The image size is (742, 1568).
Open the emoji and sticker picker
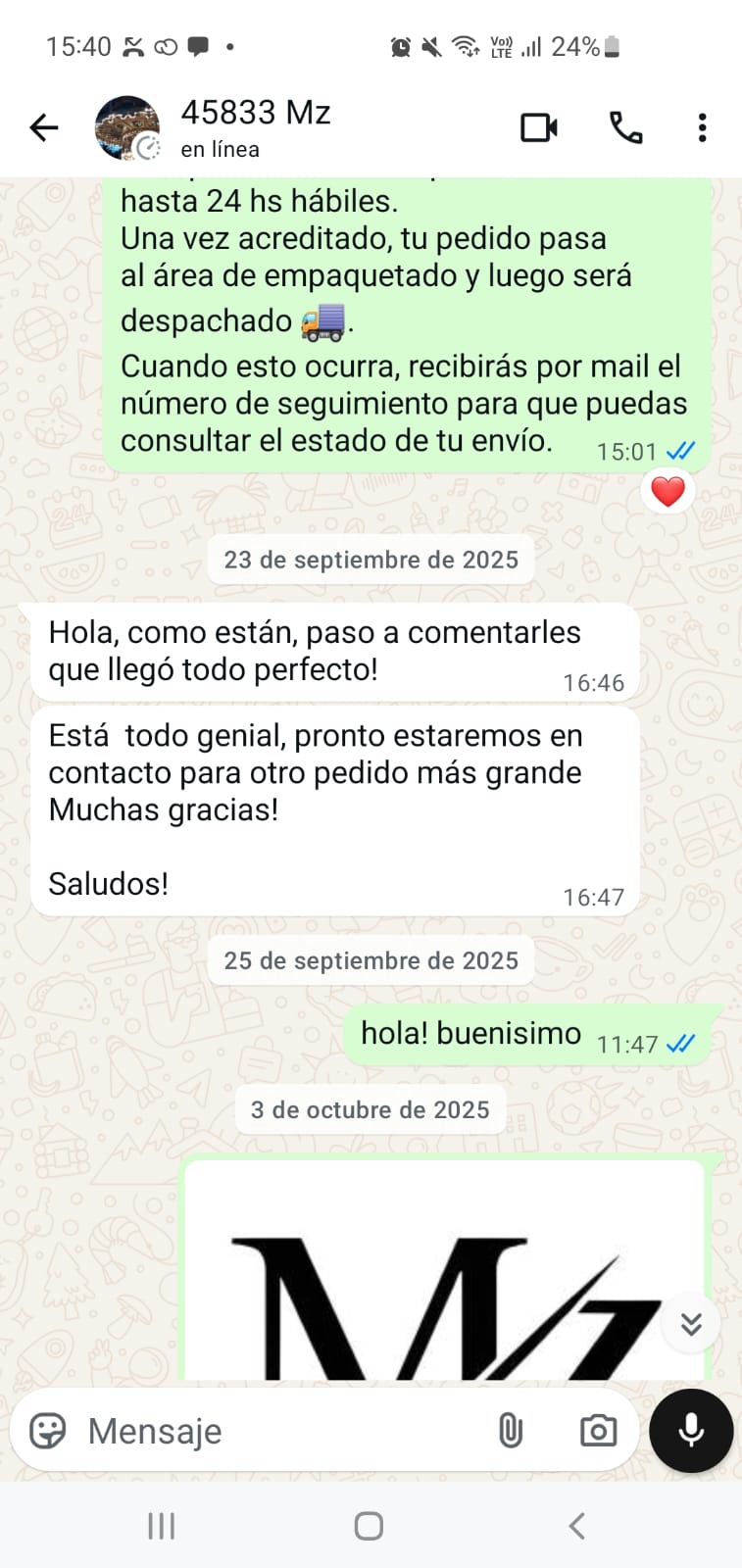coord(47,1431)
